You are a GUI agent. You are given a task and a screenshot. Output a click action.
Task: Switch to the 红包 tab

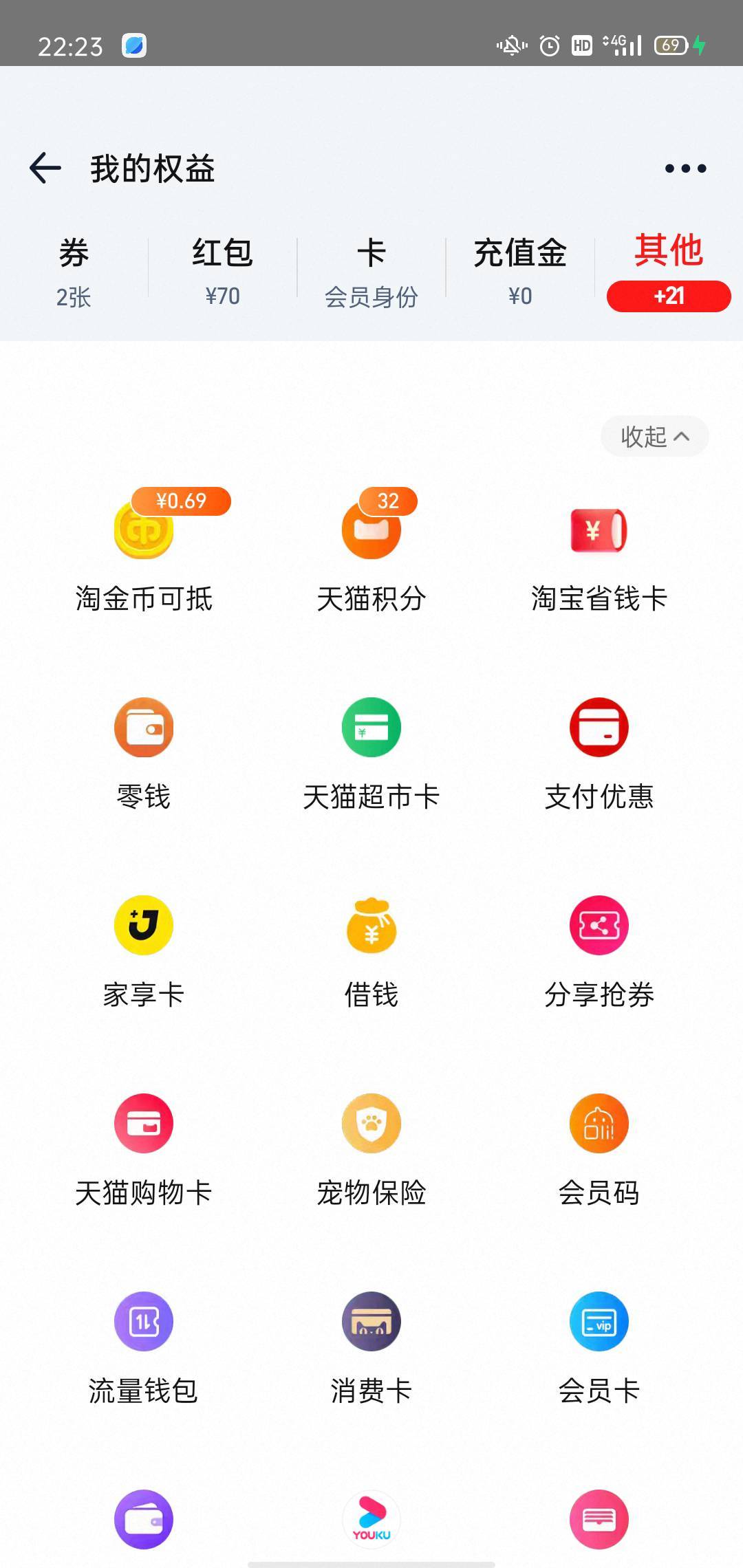coord(222,272)
